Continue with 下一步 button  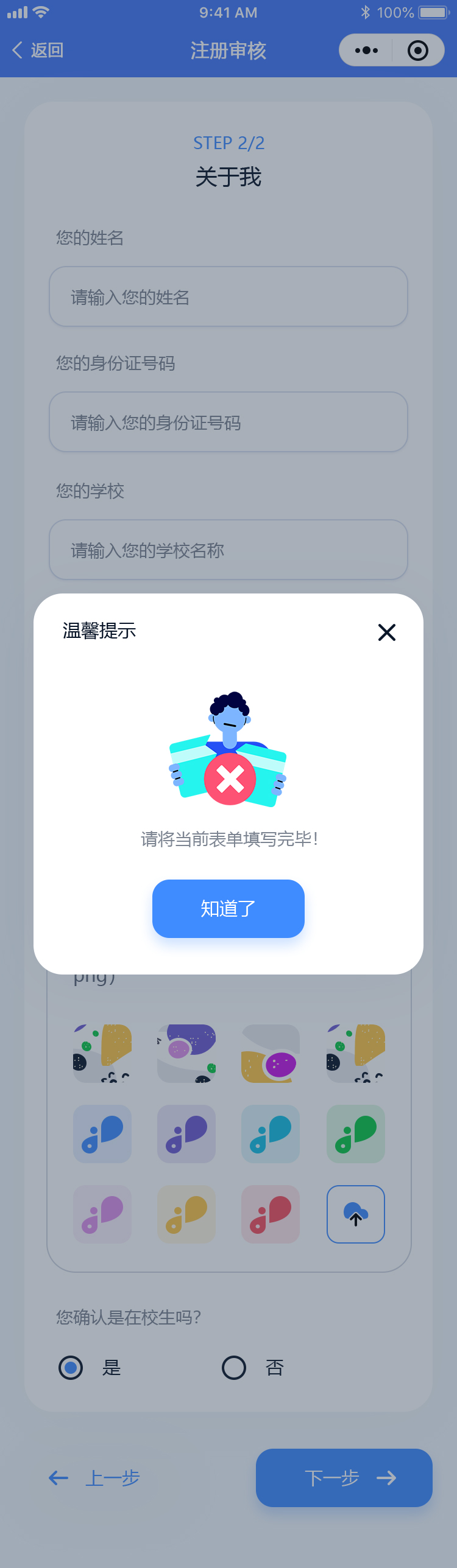click(x=344, y=1477)
